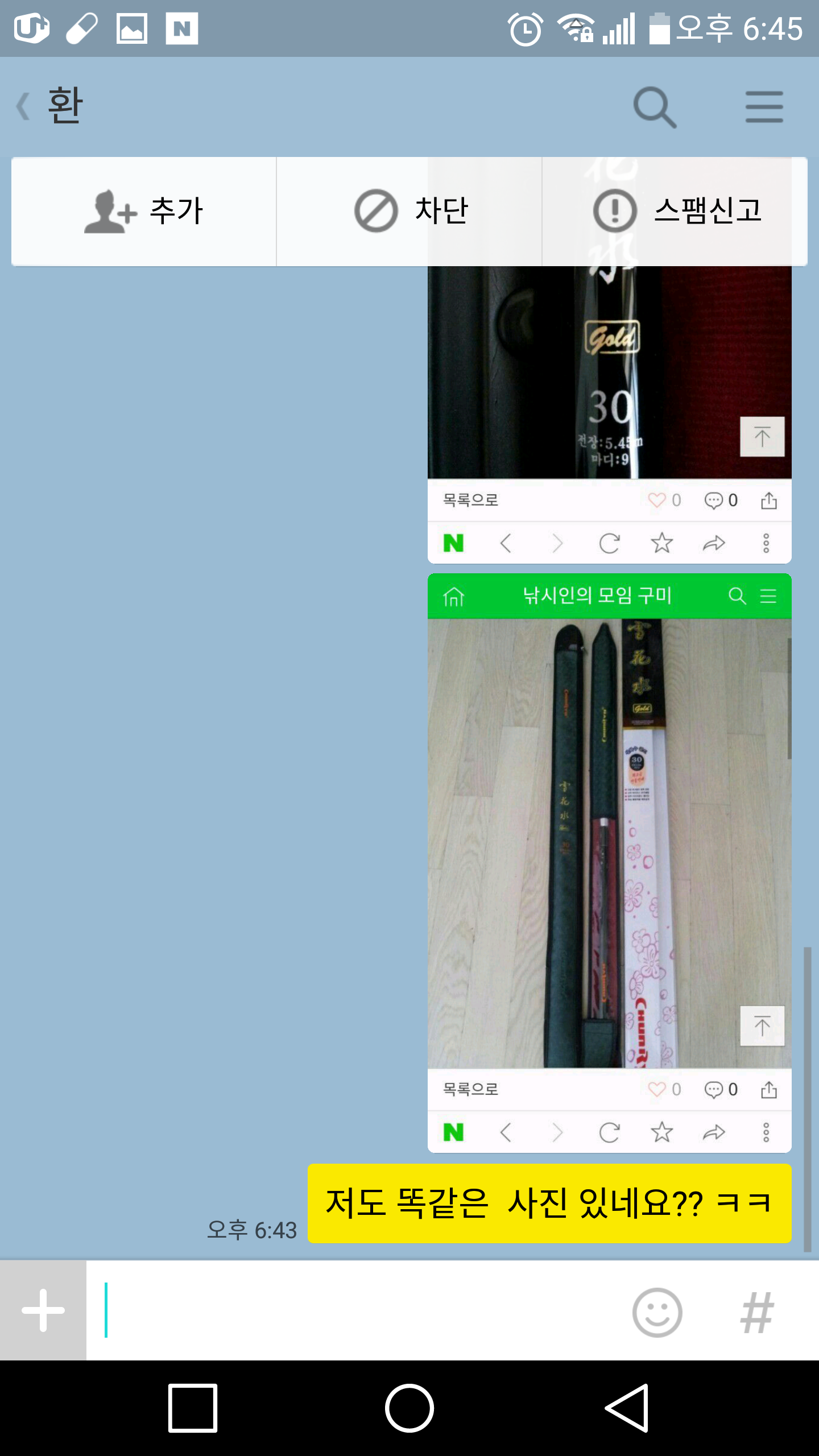819x1456 pixels.
Task: Tap the plus attachment button
Action: (x=43, y=1310)
